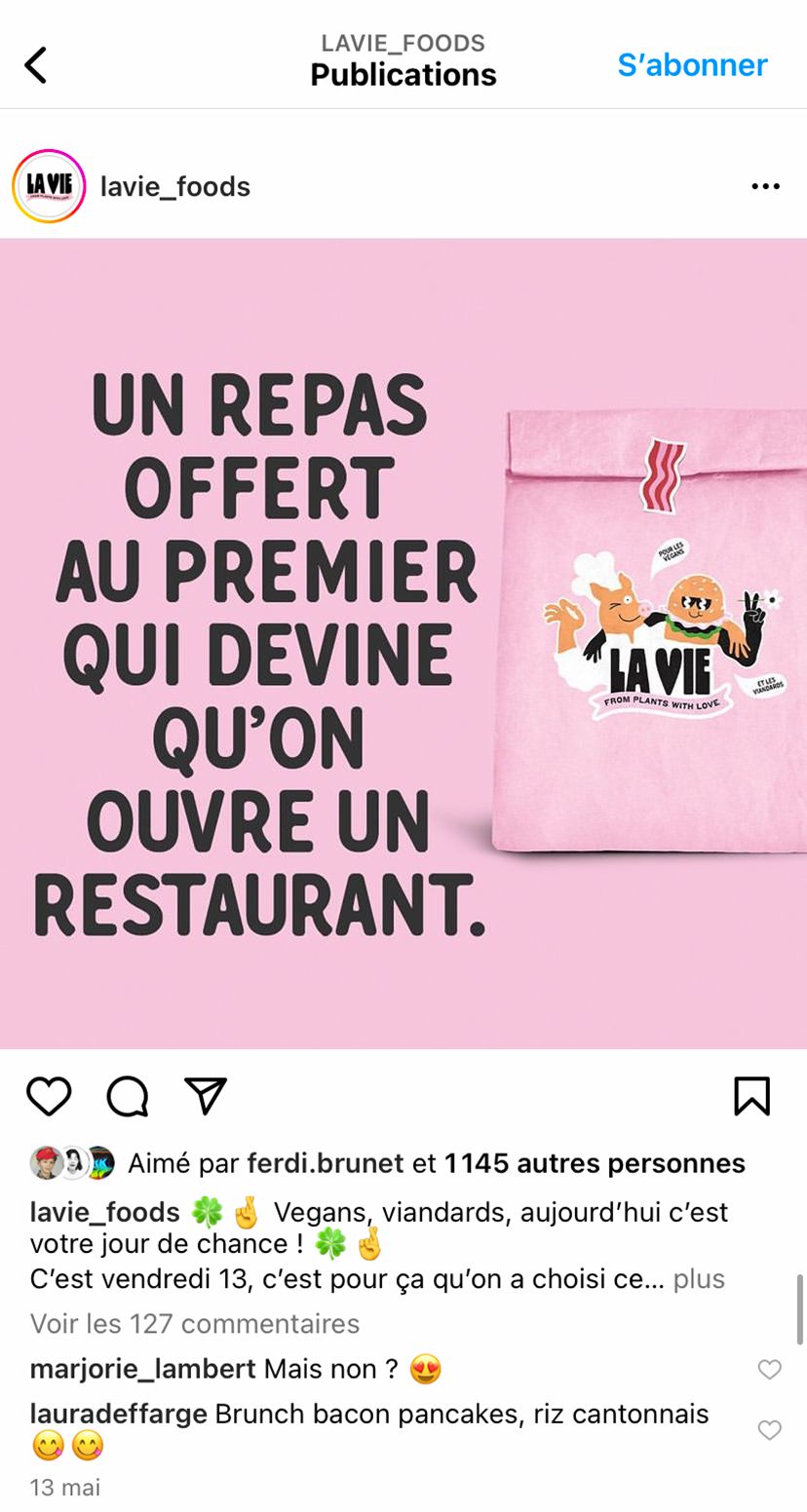The width and height of the screenshot is (807, 1512).
Task: Go back using the top arrow
Action: pos(36,65)
